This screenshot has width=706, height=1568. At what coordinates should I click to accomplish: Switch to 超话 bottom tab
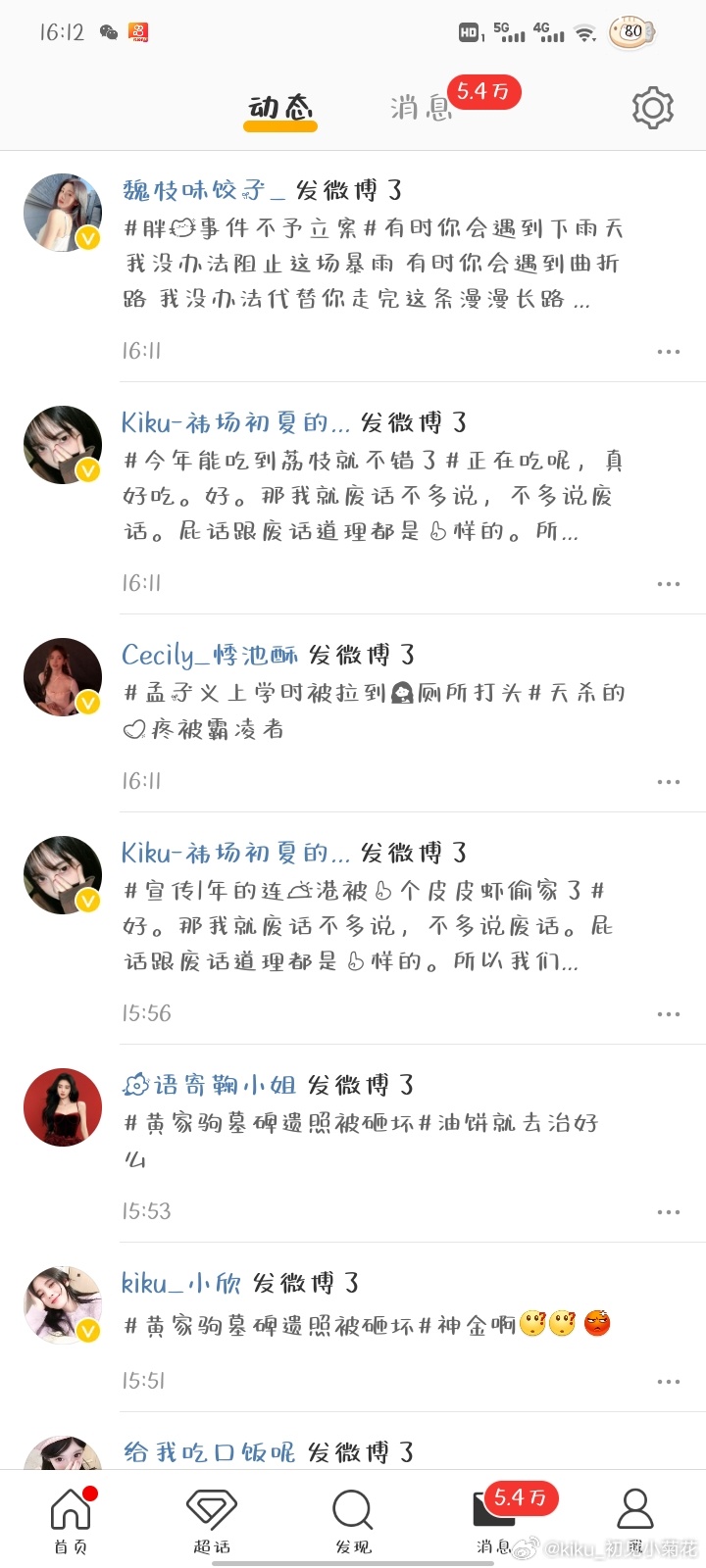click(x=212, y=1521)
